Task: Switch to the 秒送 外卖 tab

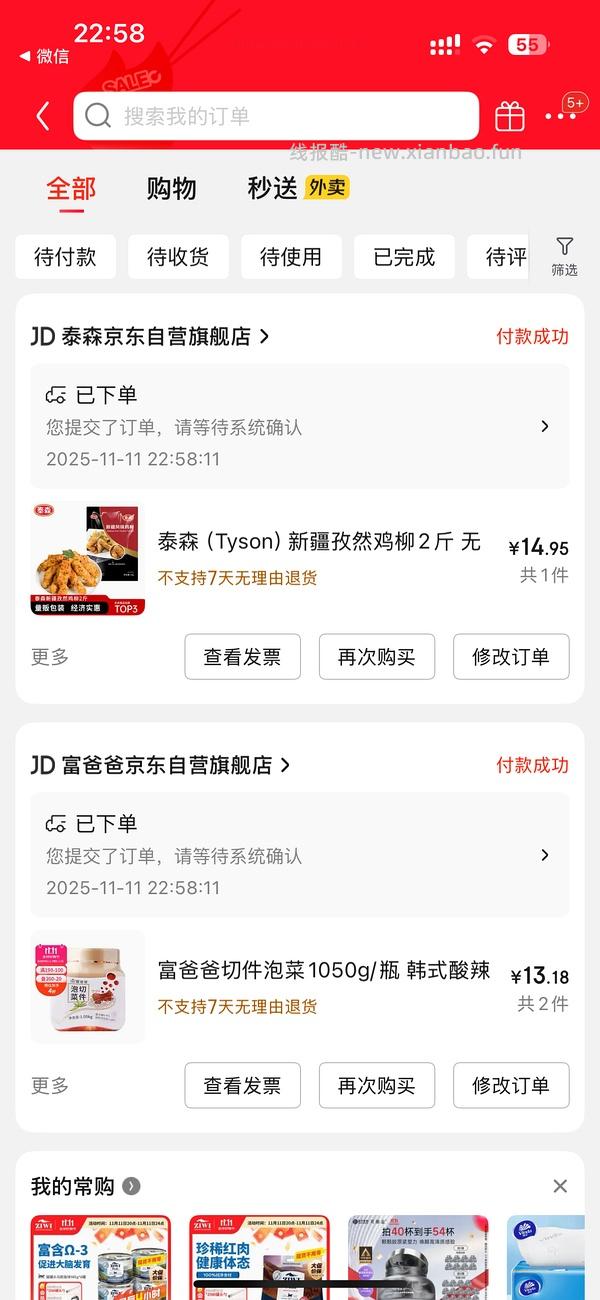Action: [x=298, y=188]
